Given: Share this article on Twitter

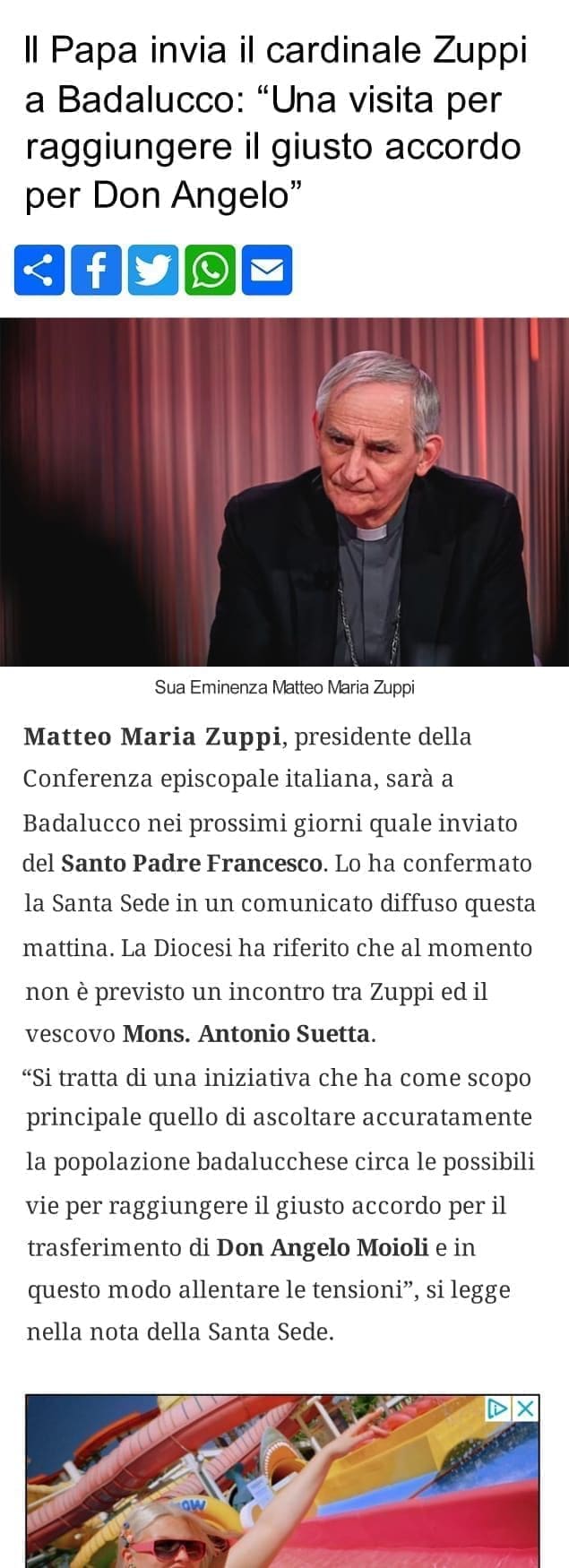Looking at the screenshot, I should [153, 270].
